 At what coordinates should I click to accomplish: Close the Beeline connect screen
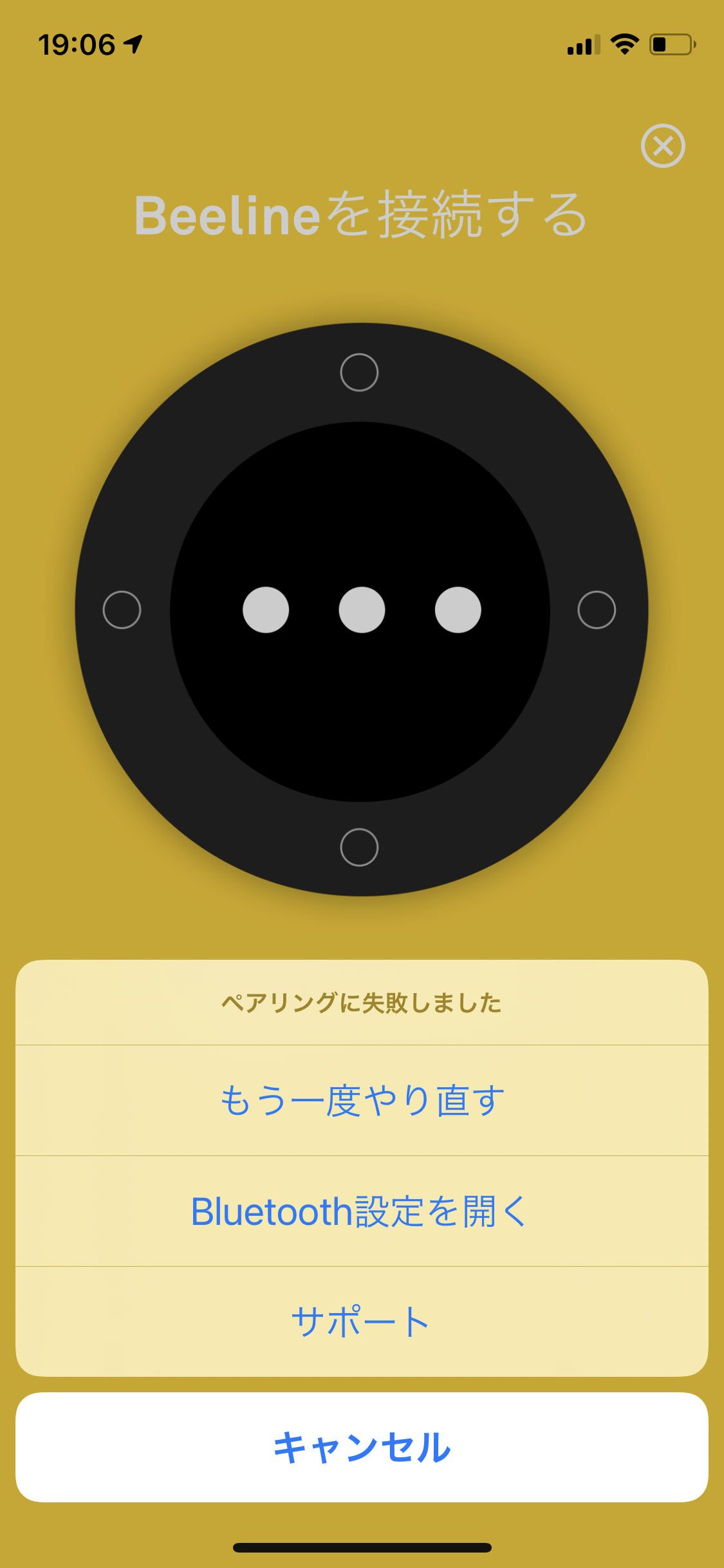(x=663, y=146)
